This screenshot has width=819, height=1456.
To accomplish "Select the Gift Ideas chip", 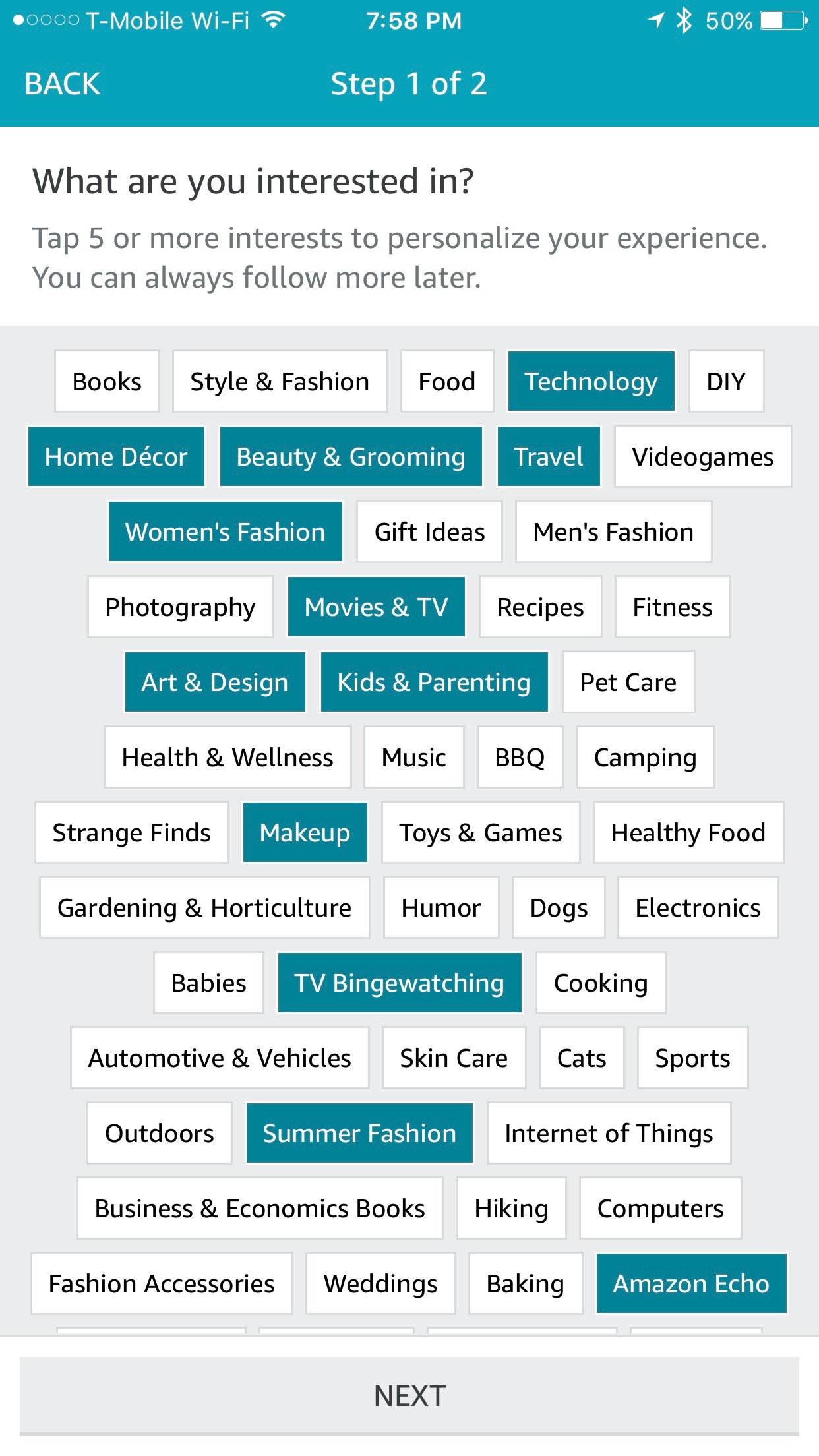I will pos(429,532).
